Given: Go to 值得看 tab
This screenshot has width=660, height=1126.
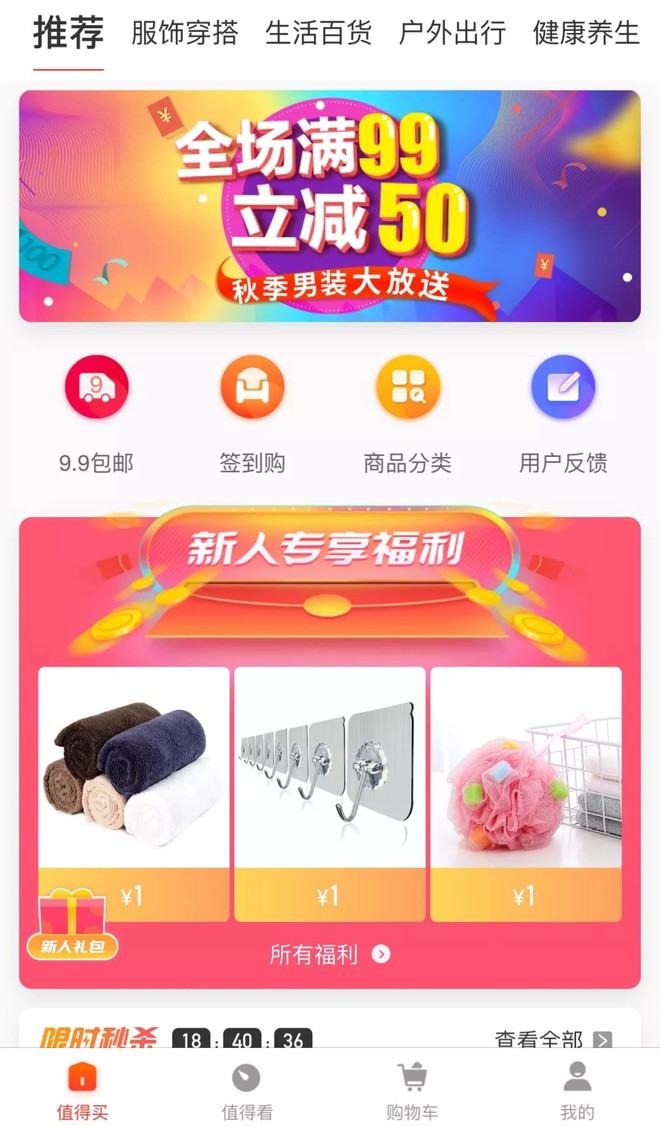Looking at the screenshot, I should pos(246,1090).
